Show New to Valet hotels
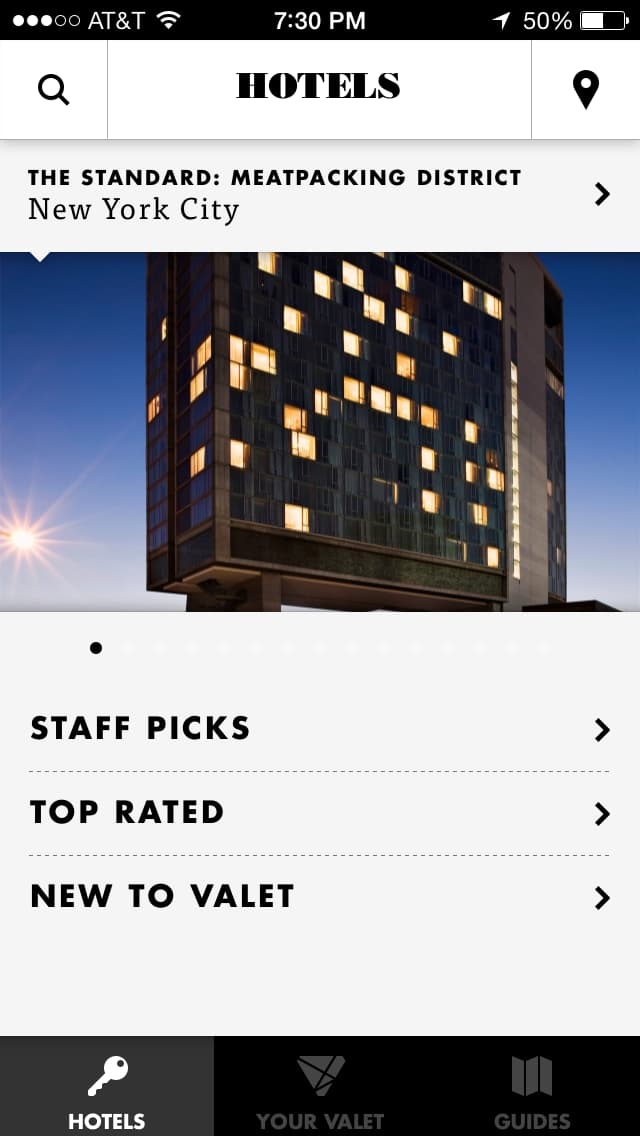This screenshot has height=1136, width=640. pyautogui.click(x=320, y=897)
